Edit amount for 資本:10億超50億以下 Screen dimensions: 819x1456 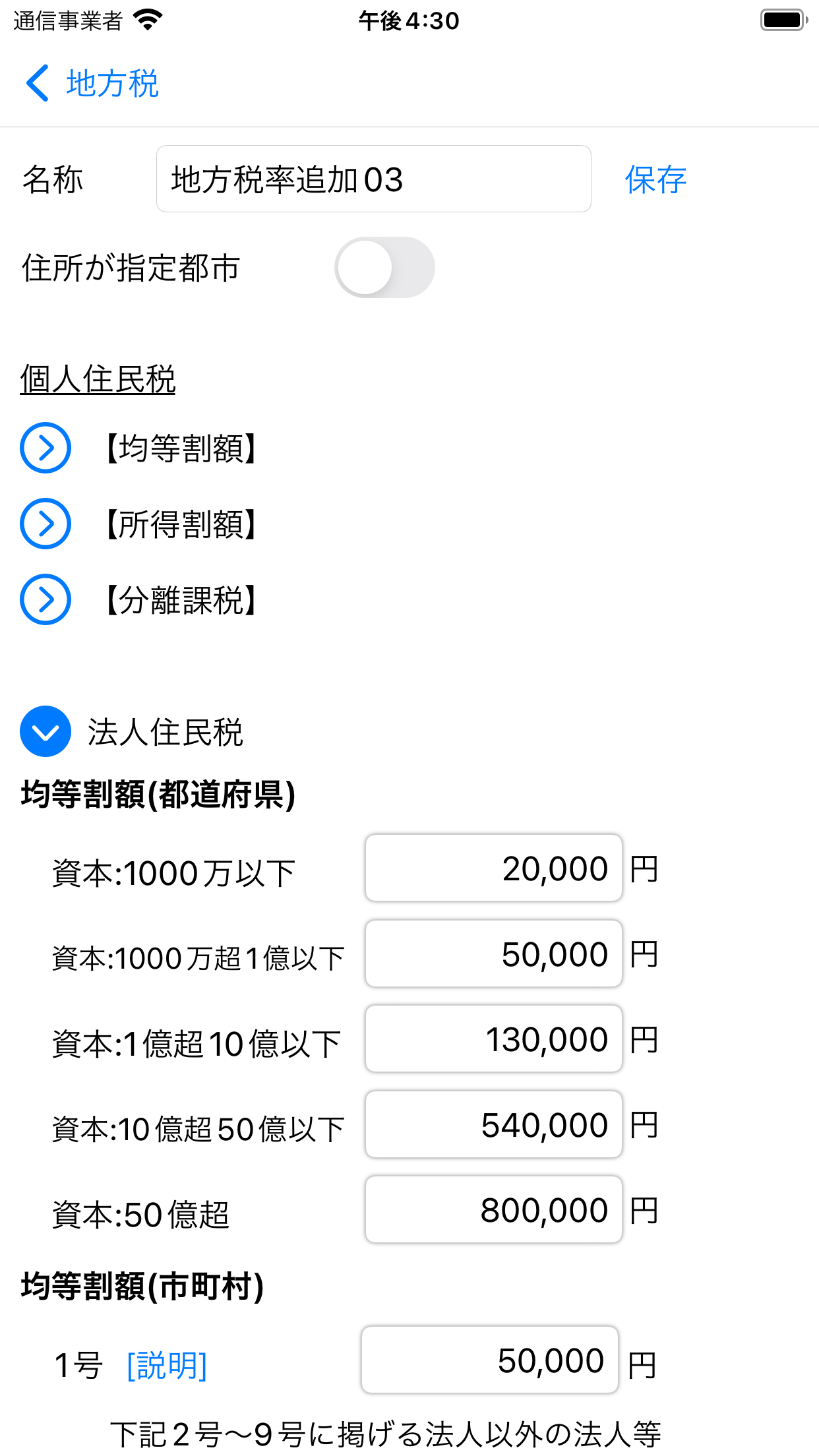(494, 1124)
